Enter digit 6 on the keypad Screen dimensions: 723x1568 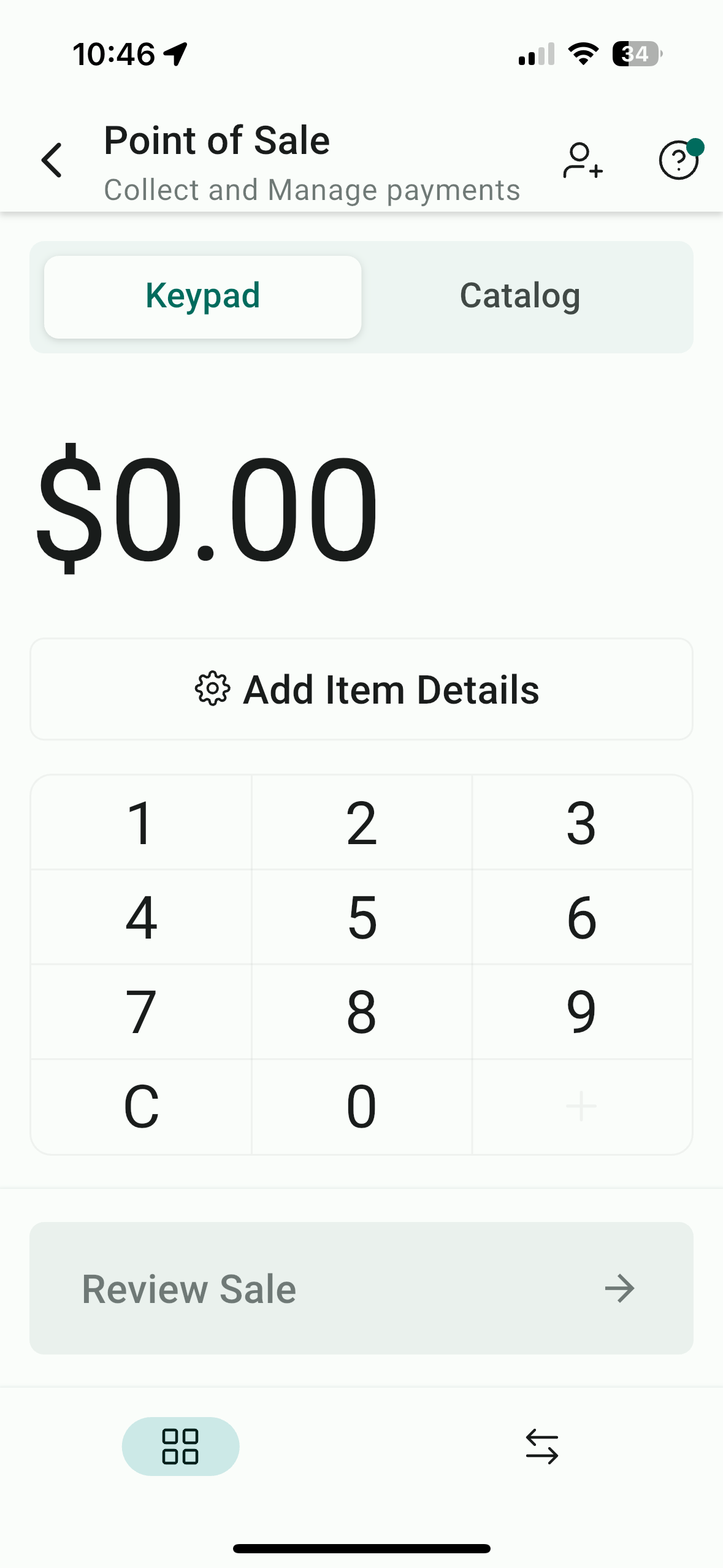(x=581, y=917)
